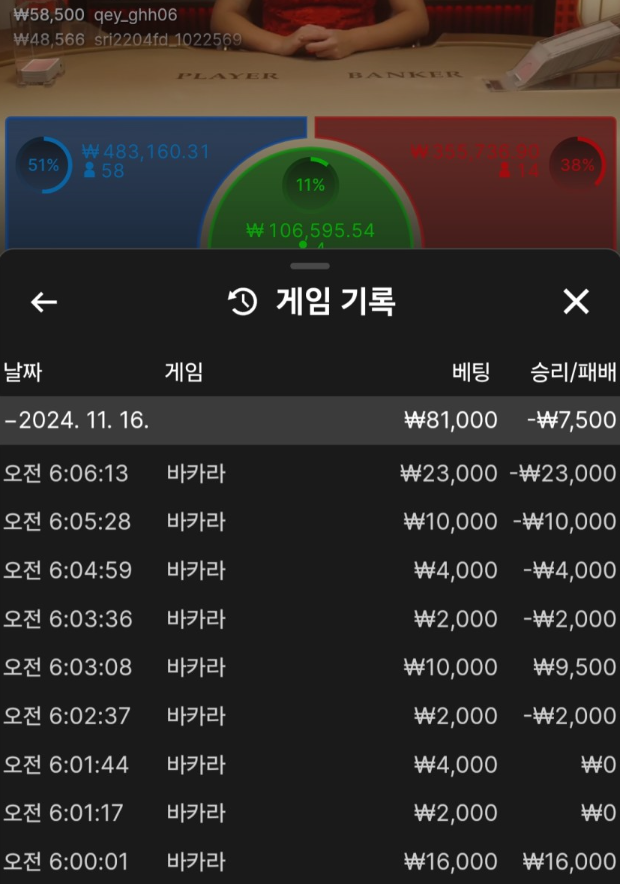The height and width of the screenshot is (884, 620).
Task: Show the 오전 6:03:08 round with ₩9,500 win
Action: pos(310,667)
